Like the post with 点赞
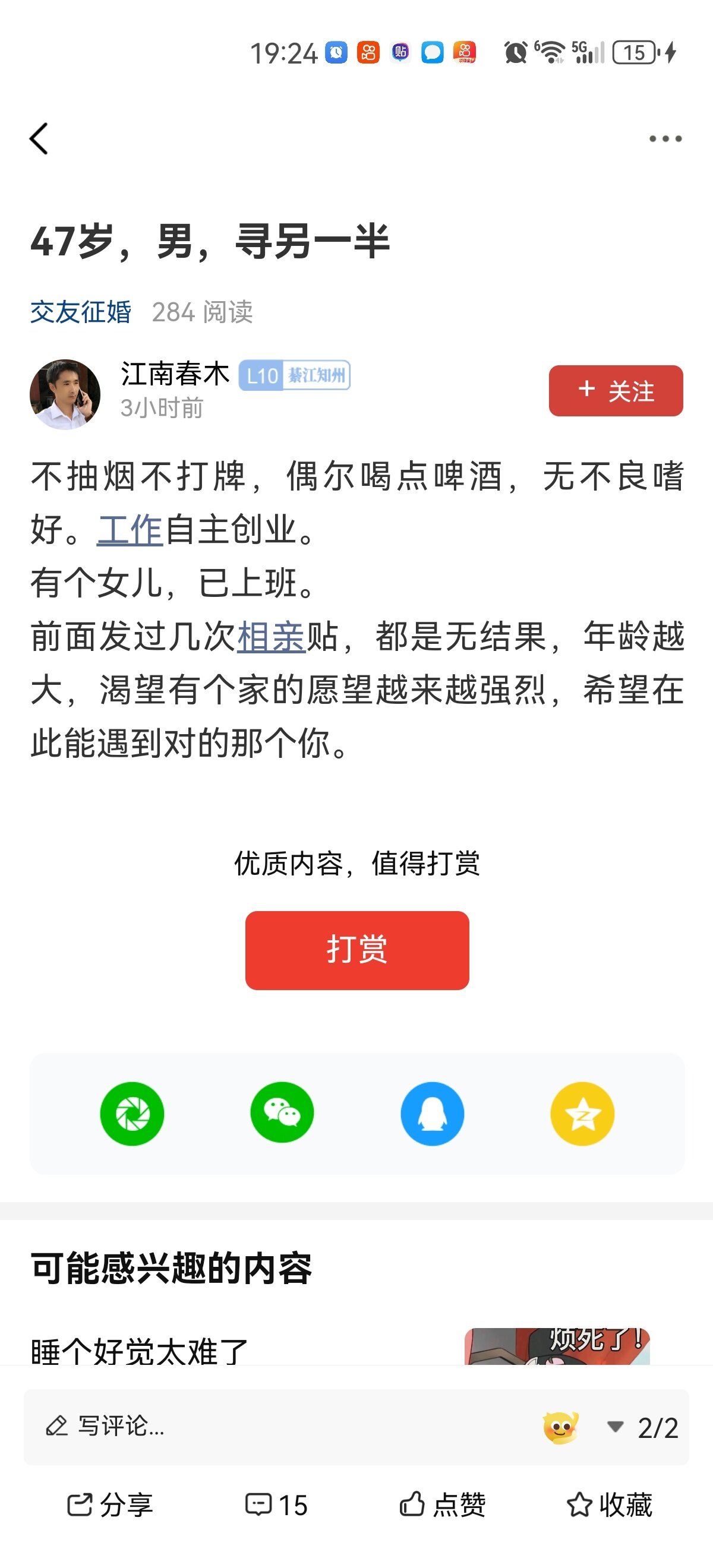The width and height of the screenshot is (713, 1568). [x=443, y=1505]
